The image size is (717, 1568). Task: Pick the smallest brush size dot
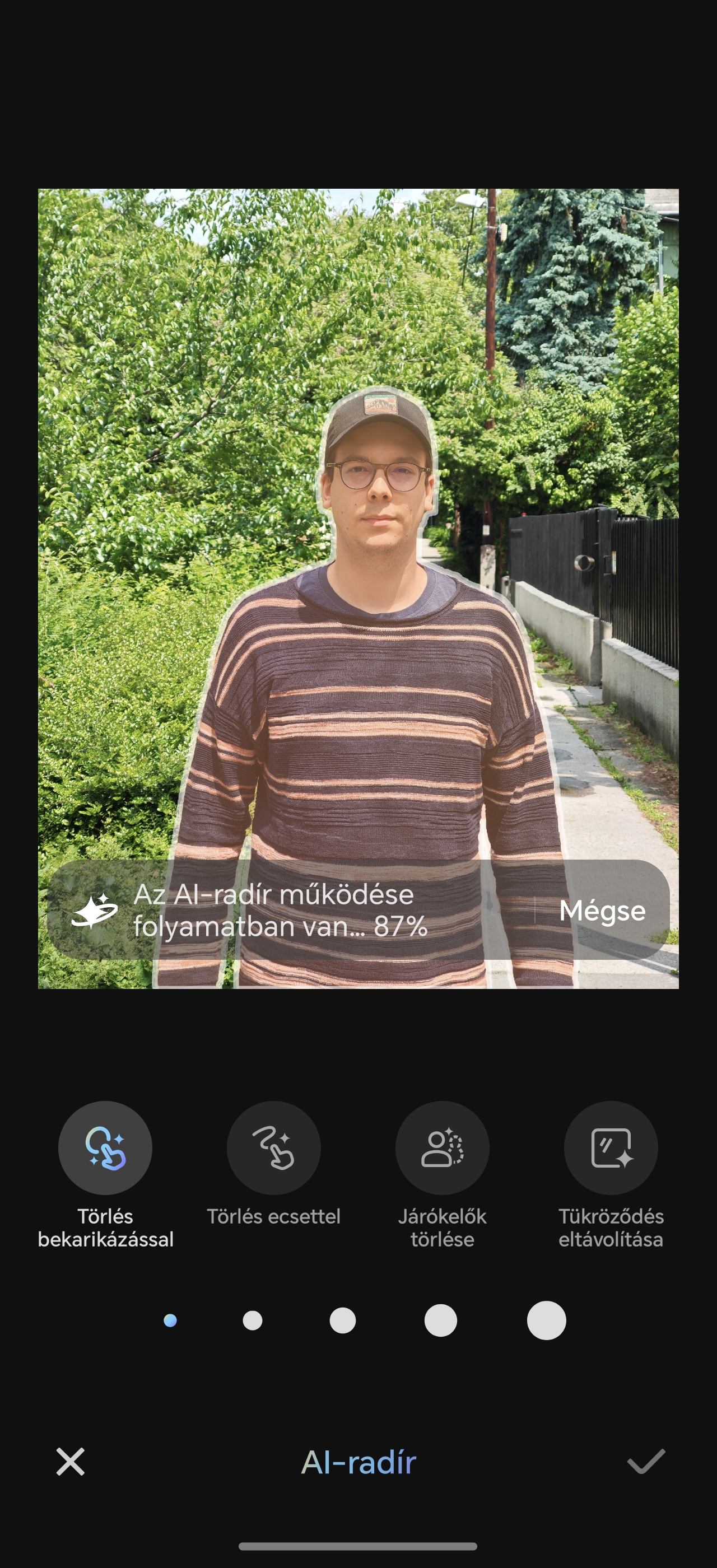pos(170,1320)
